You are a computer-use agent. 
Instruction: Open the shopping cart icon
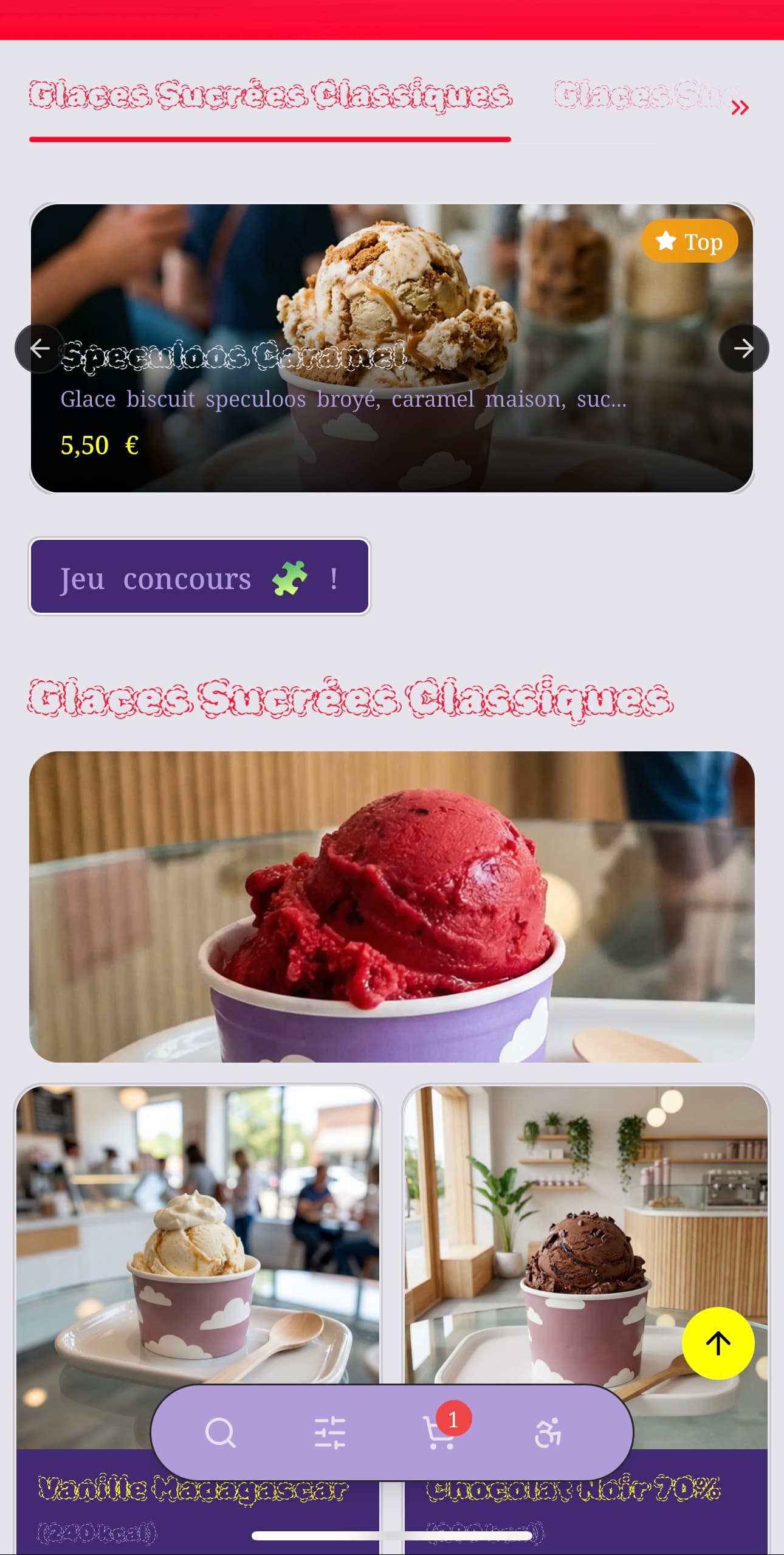[440, 1435]
